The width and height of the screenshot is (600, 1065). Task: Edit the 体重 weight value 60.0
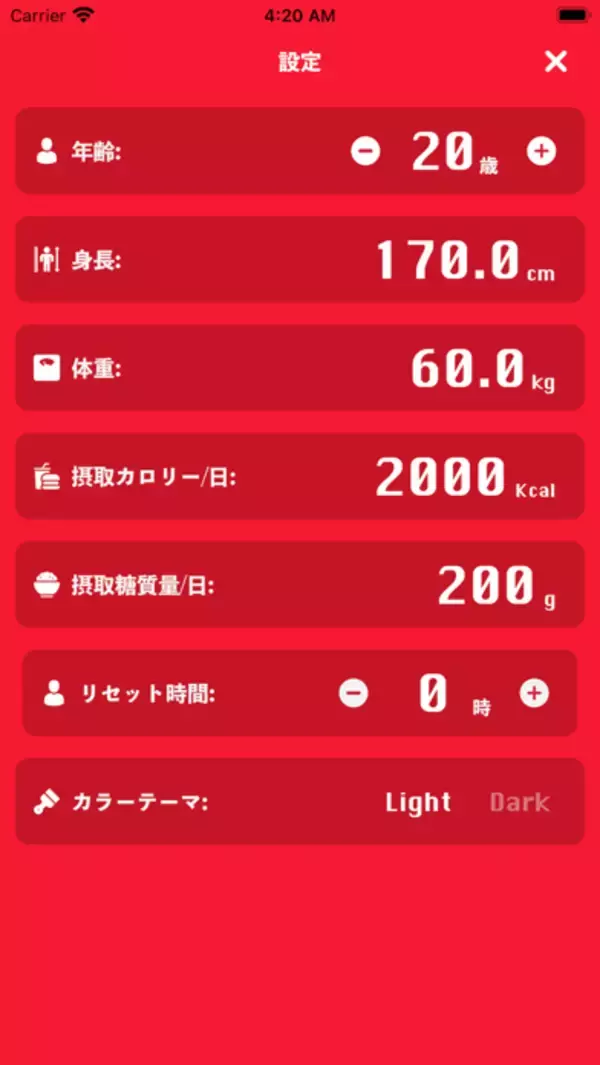[467, 369]
